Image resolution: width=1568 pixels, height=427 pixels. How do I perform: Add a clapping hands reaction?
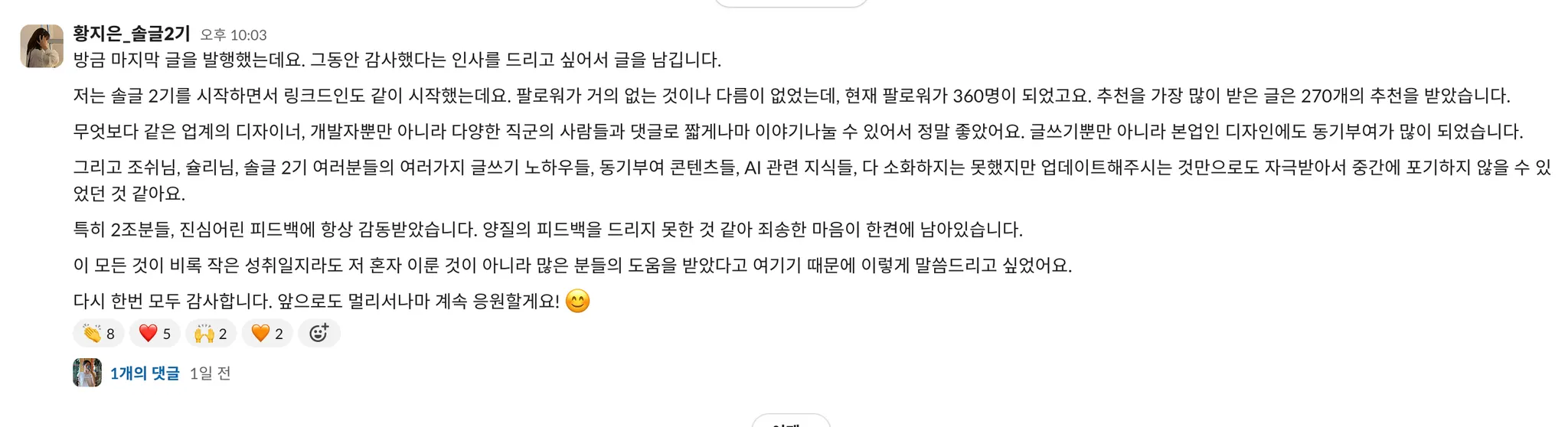[99, 333]
